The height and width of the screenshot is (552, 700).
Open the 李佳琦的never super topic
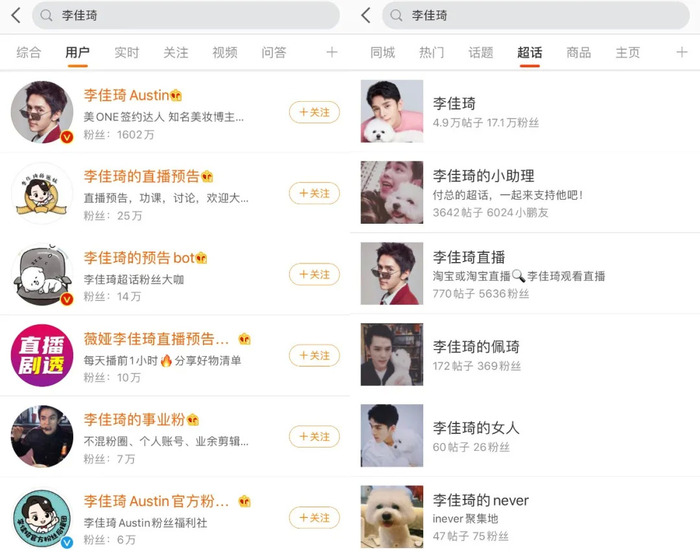(x=481, y=500)
